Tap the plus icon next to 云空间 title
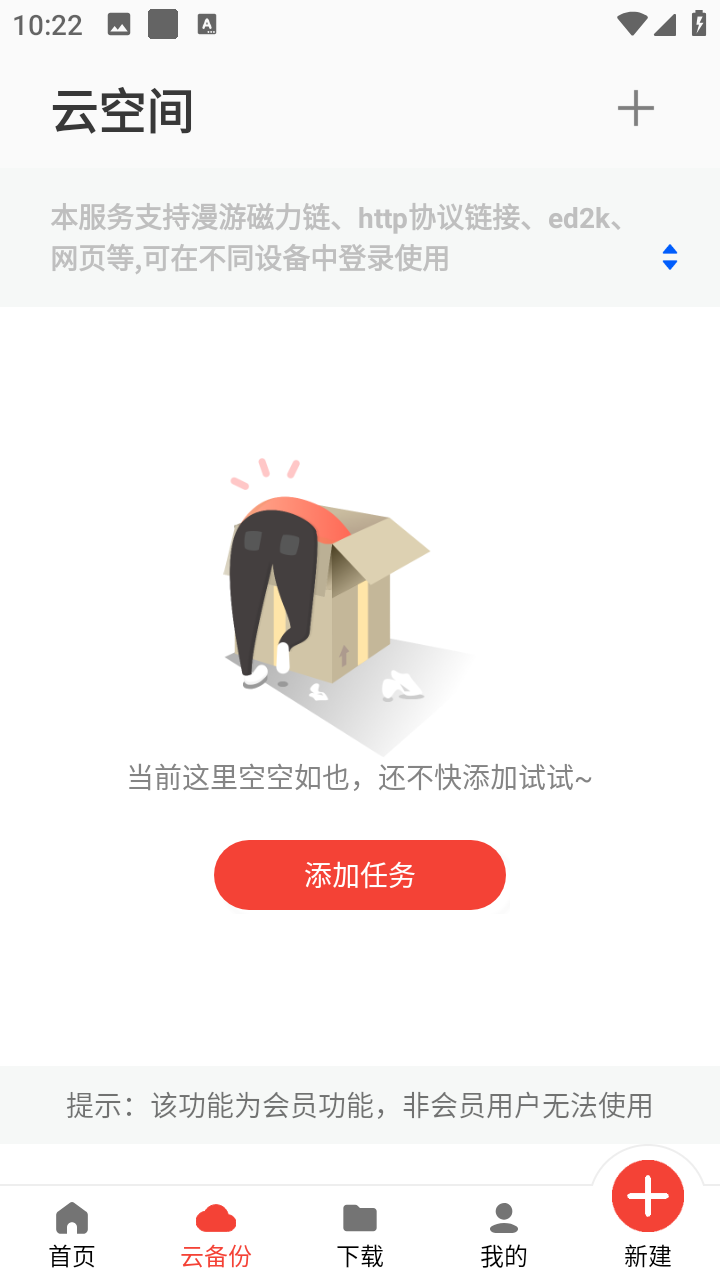Viewport: 720px width, 1280px height. click(x=636, y=107)
